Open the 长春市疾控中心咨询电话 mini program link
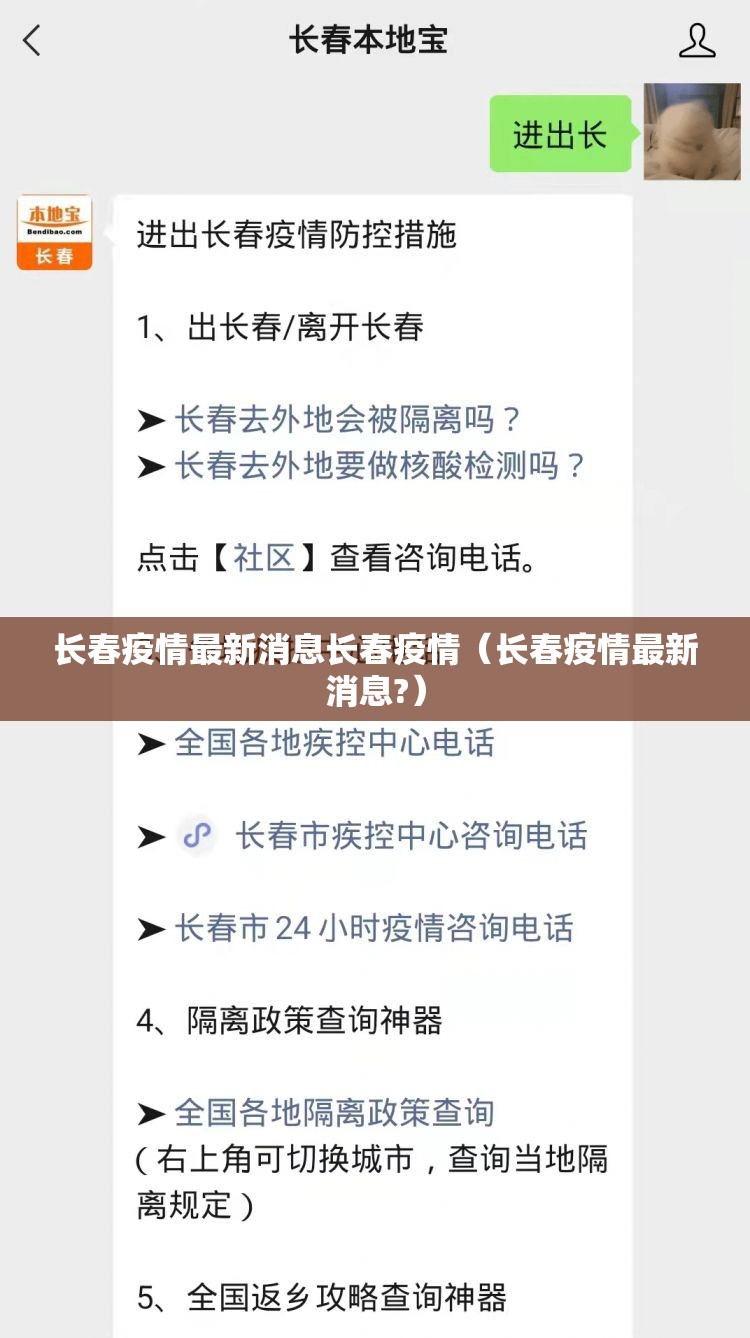750x1338 pixels. tap(410, 836)
